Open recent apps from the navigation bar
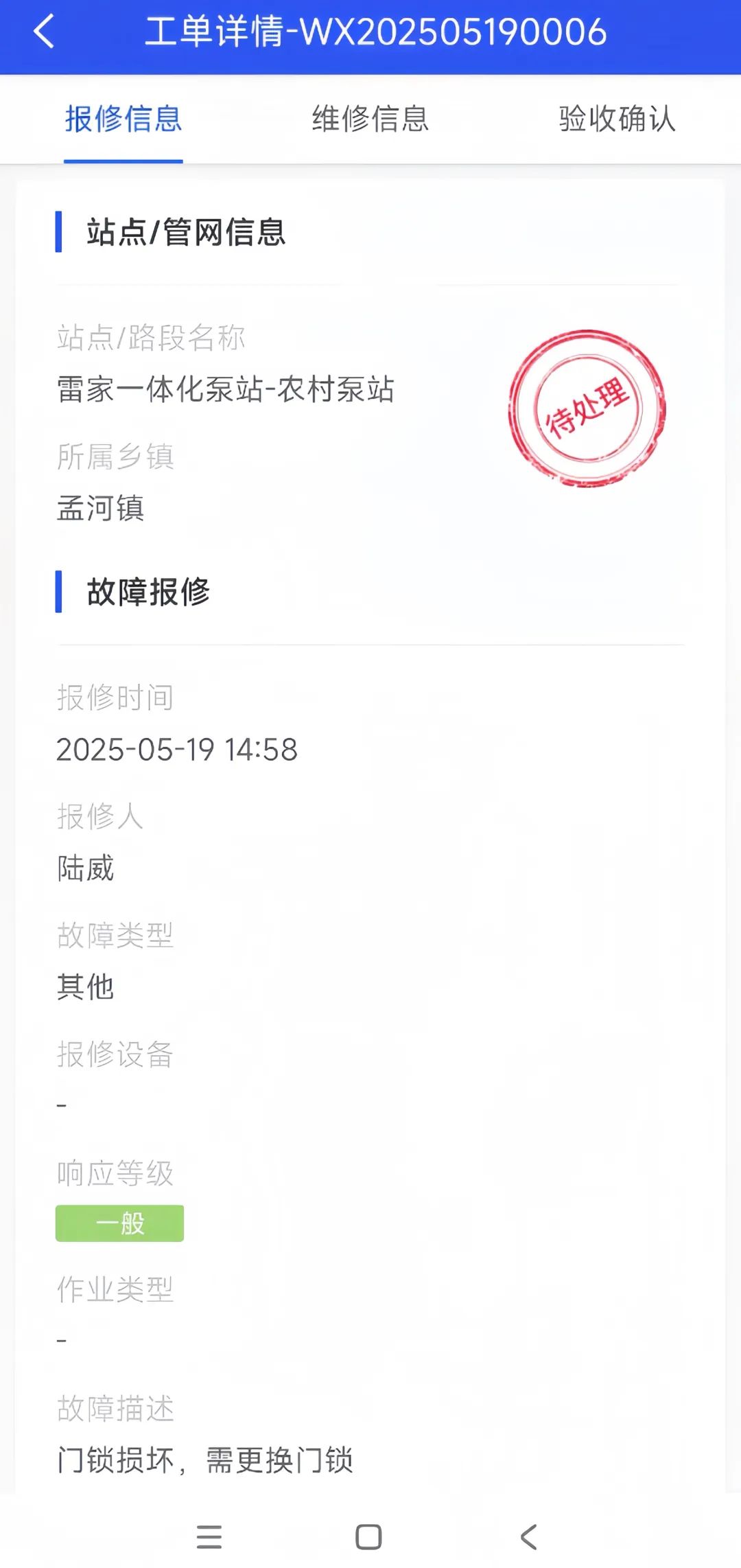The height and width of the screenshot is (1568, 741). pyautogui.click(x=209, y=1537)
